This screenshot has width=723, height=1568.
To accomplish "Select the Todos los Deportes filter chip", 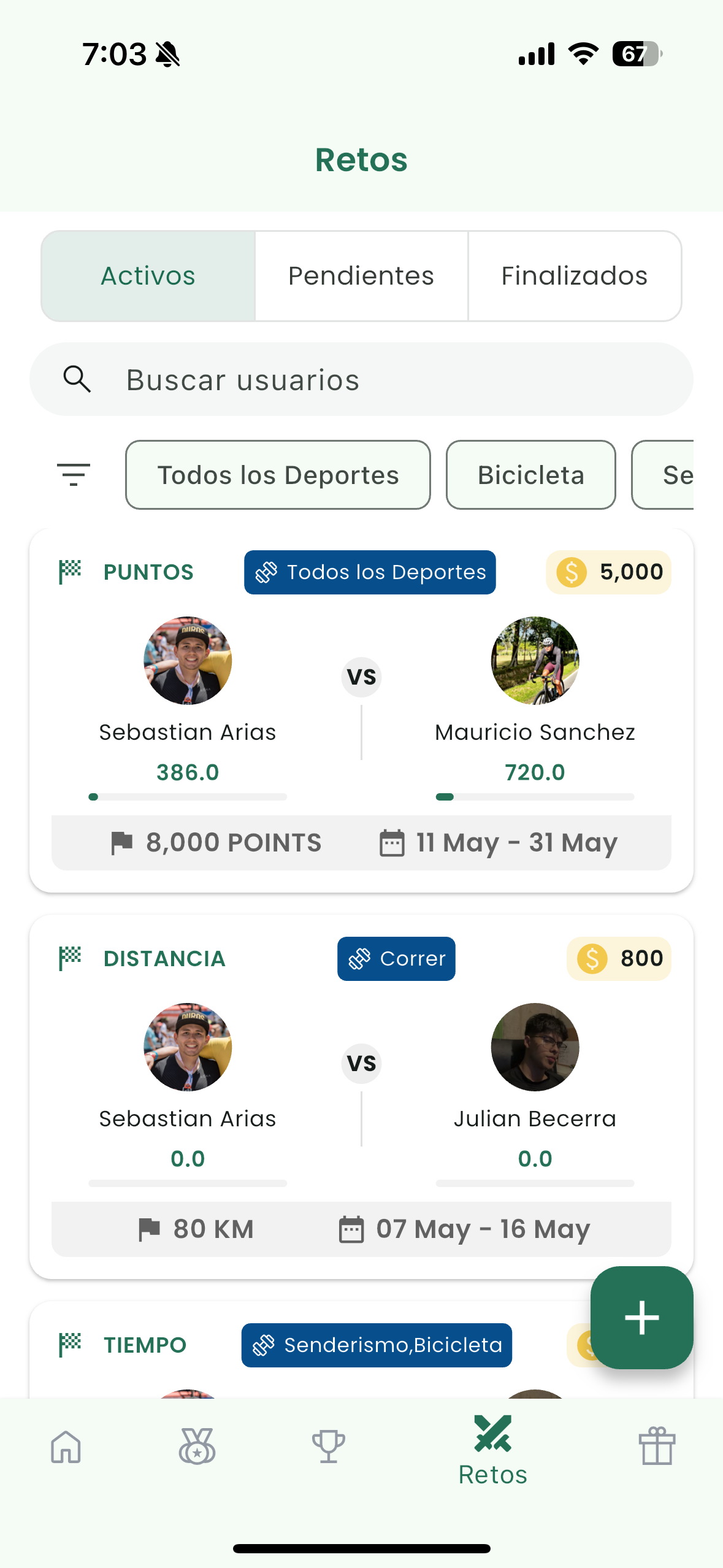I will click(278, 475).
